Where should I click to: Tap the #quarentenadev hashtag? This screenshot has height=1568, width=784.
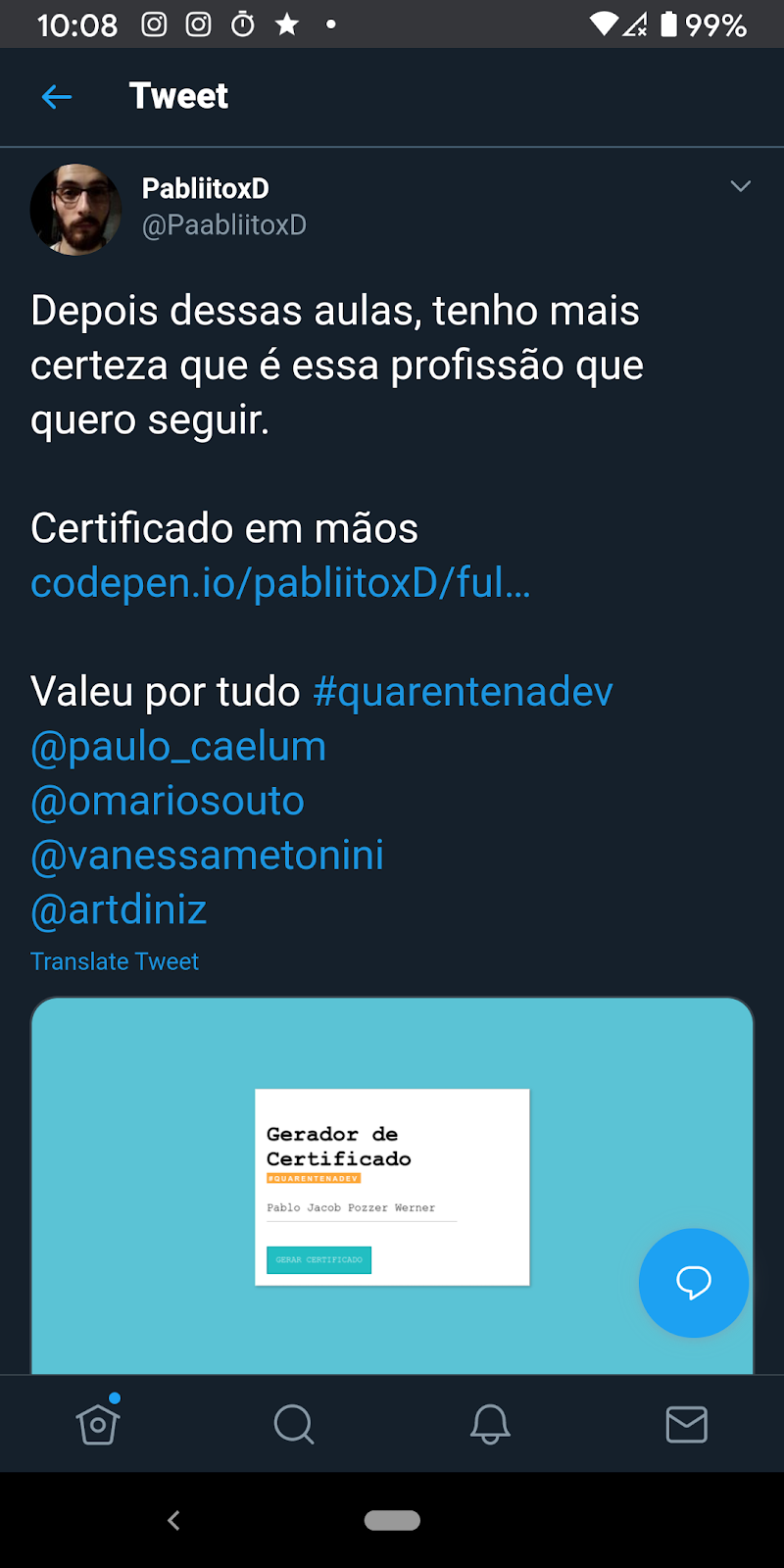(x=463, y=691)
